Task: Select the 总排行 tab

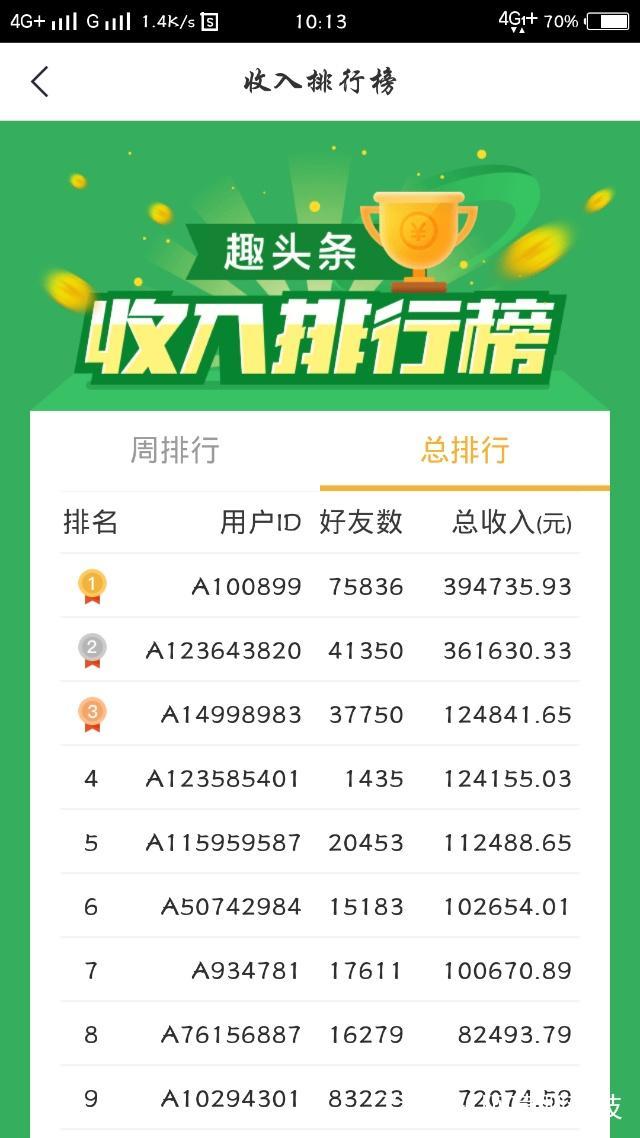Action: [x=465, y=450]
